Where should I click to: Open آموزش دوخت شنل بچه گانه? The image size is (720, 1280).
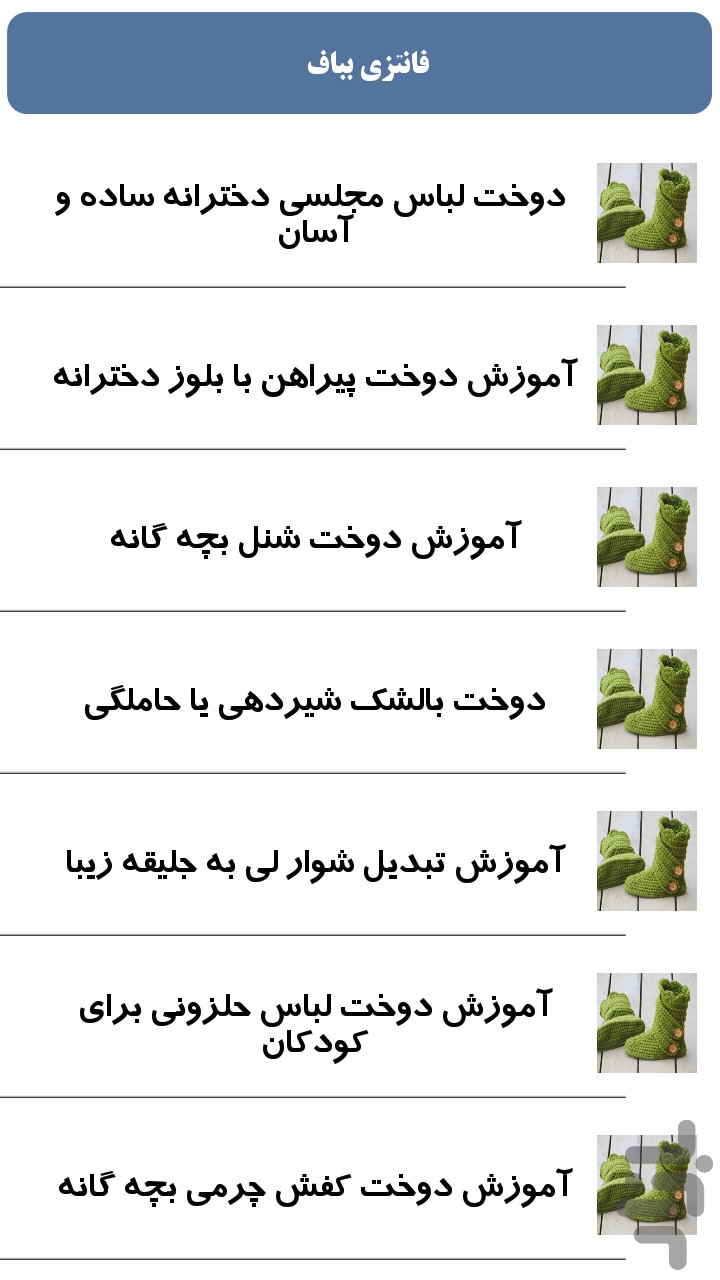[x=360, y=537]
